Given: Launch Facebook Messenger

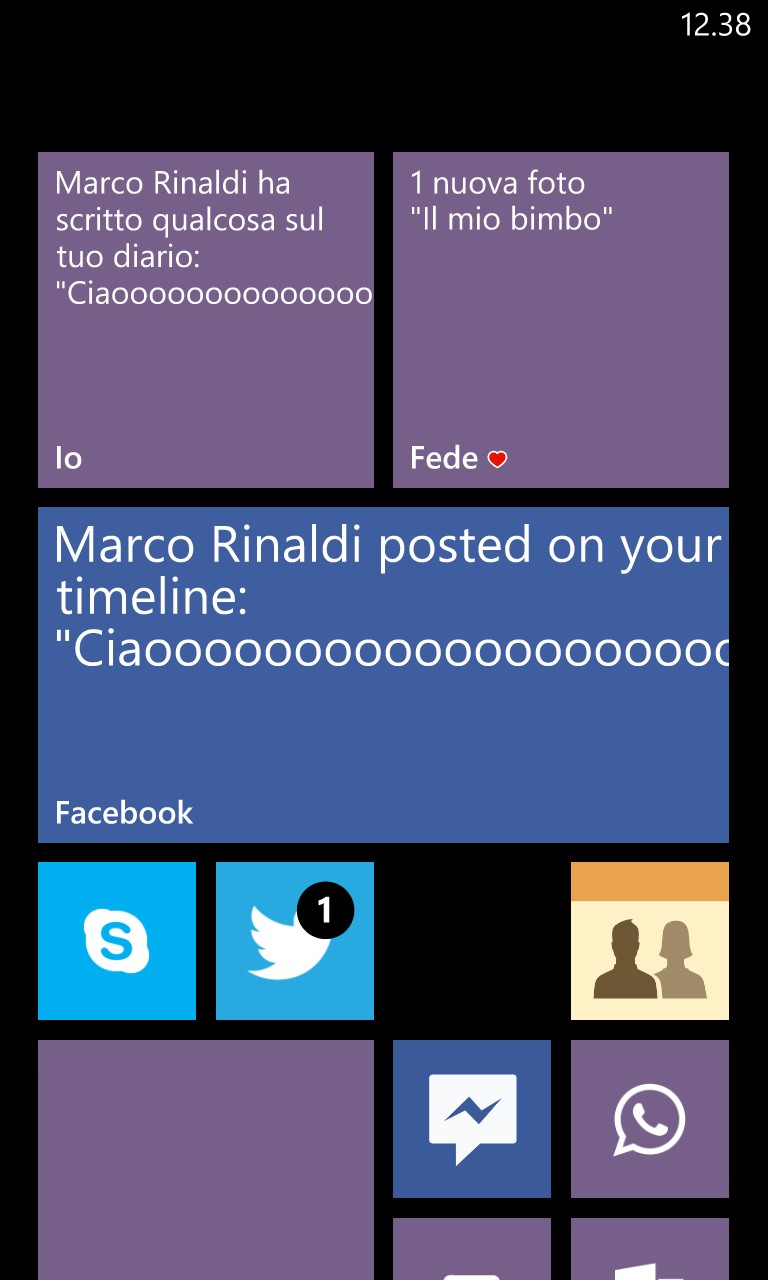Looking at the screenshot, I should [472, 1119].
